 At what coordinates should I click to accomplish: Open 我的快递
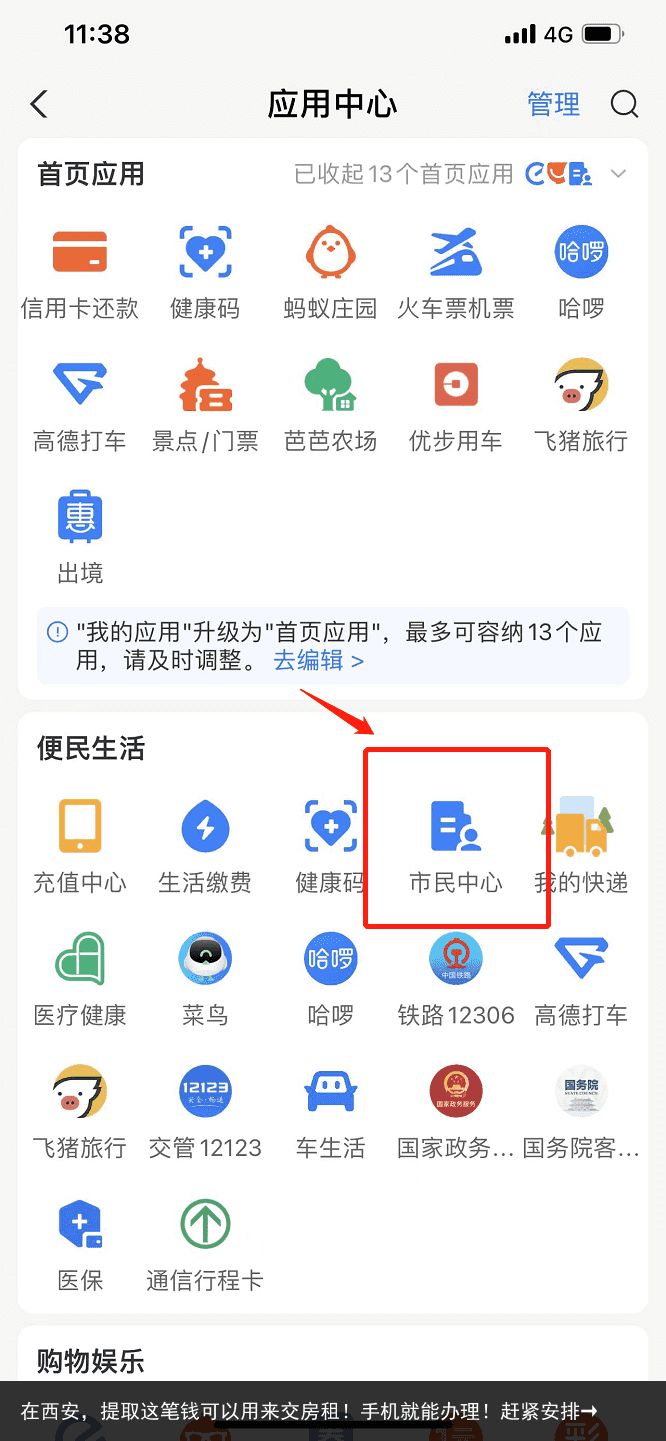pos(580,845)
